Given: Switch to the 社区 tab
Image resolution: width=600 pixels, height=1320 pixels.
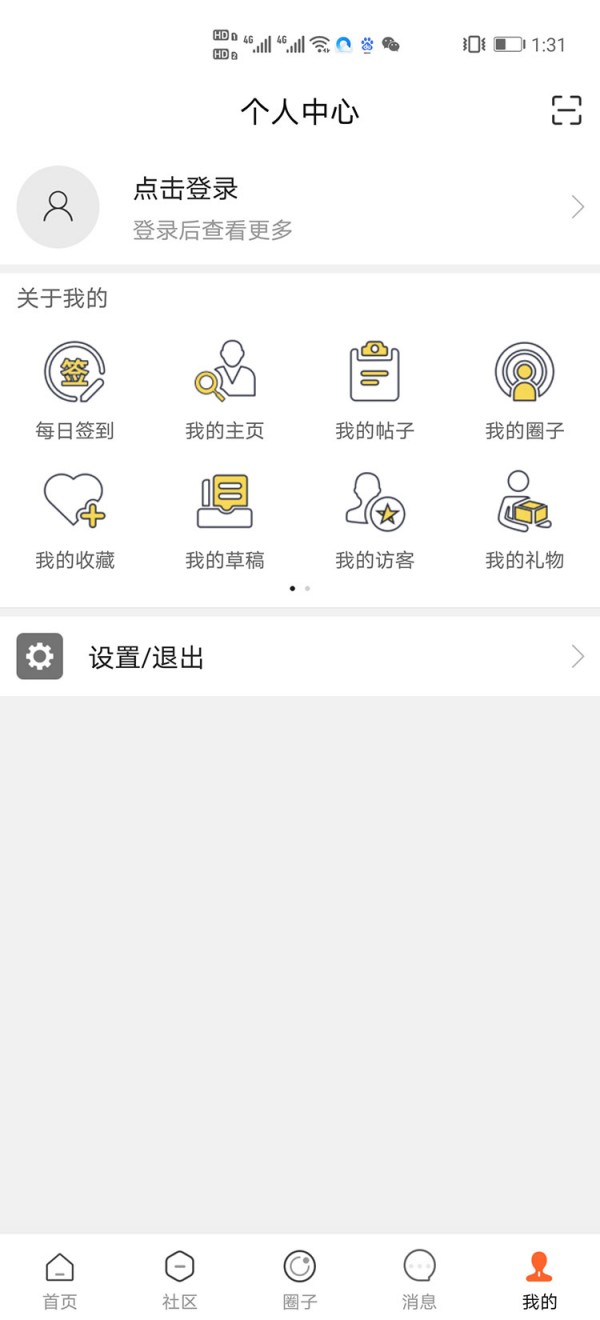Looking at the screenshot, I should (180, 1279).
